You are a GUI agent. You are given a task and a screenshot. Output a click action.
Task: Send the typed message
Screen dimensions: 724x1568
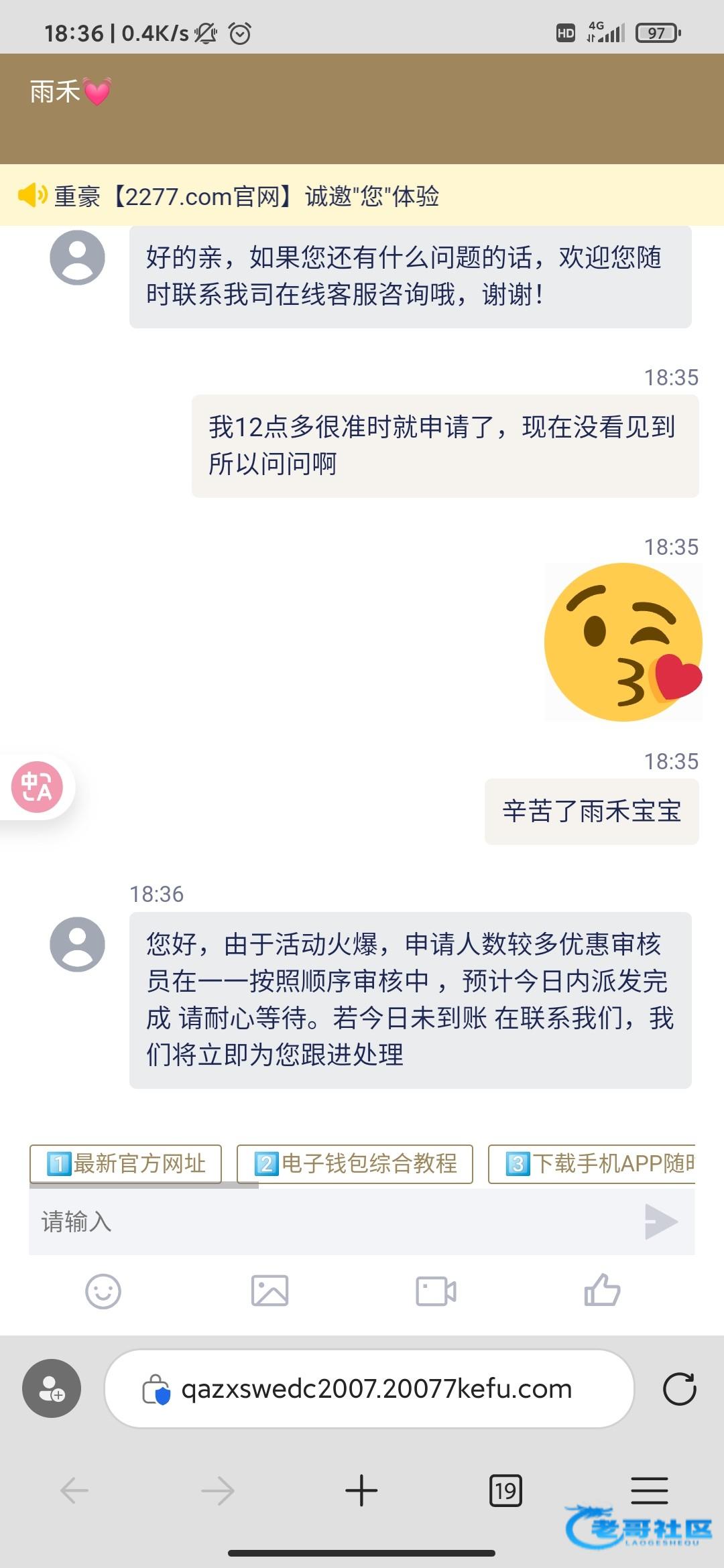point(660,1222)
